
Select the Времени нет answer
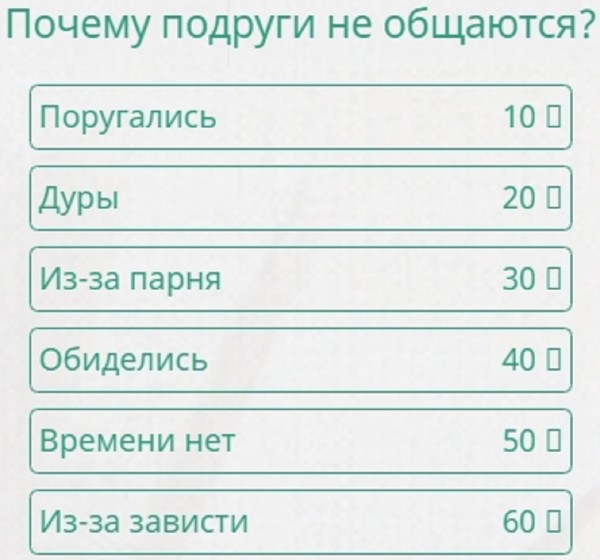300,441
